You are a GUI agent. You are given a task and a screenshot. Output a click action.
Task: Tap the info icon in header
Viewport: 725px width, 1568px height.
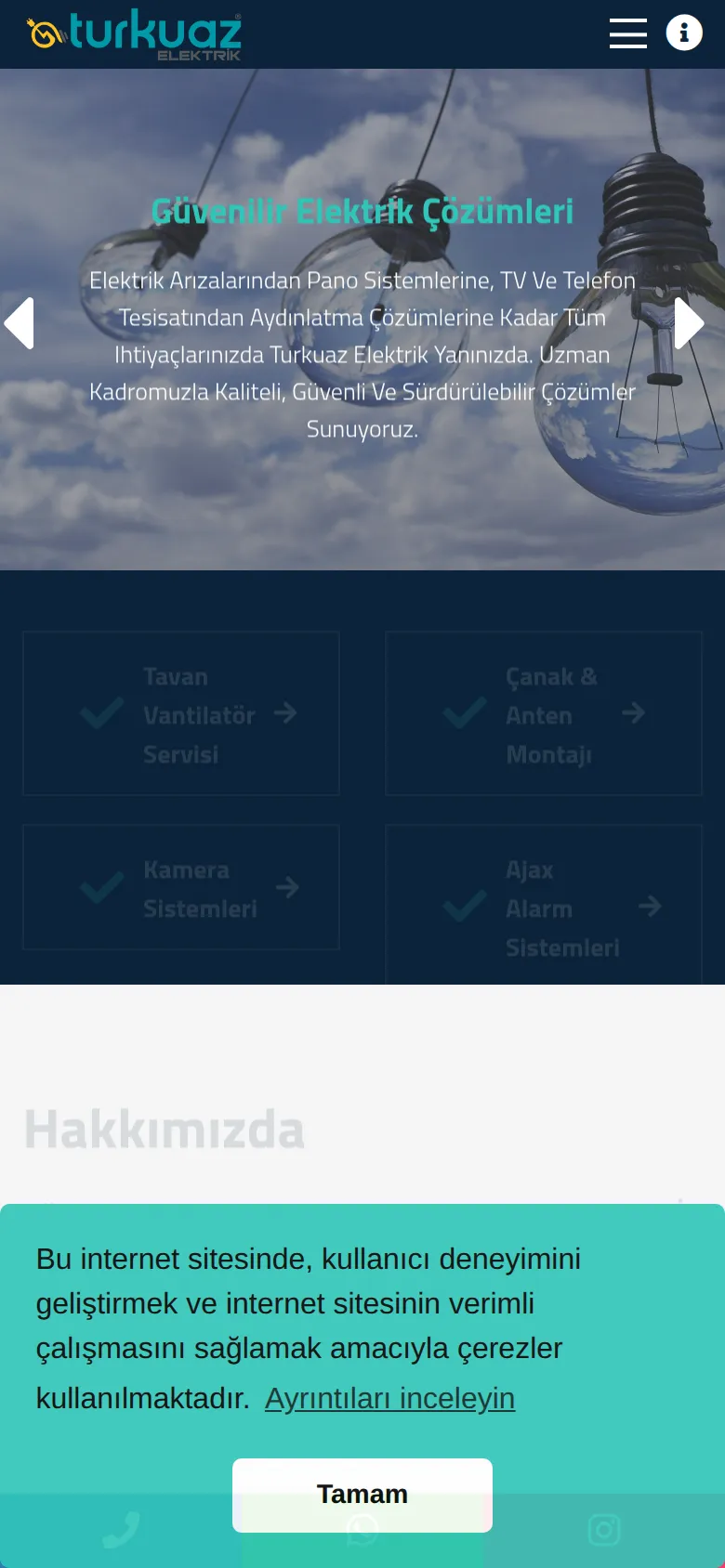684,33
